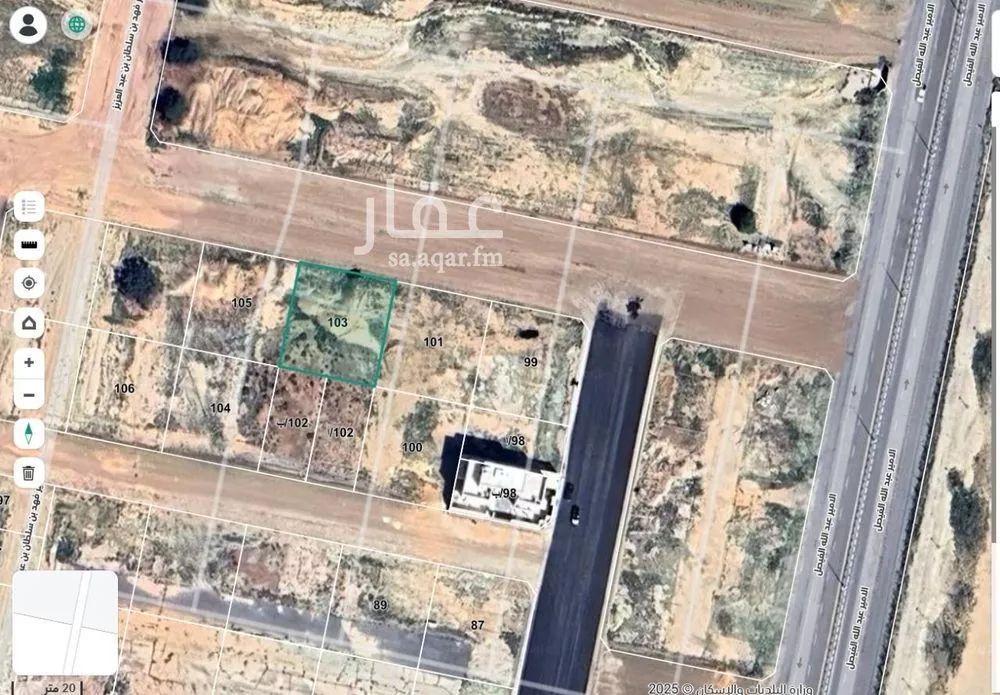Zoom in with the plus button
The height and width of the screenshot is (695, 1000).
coord(28,362)
